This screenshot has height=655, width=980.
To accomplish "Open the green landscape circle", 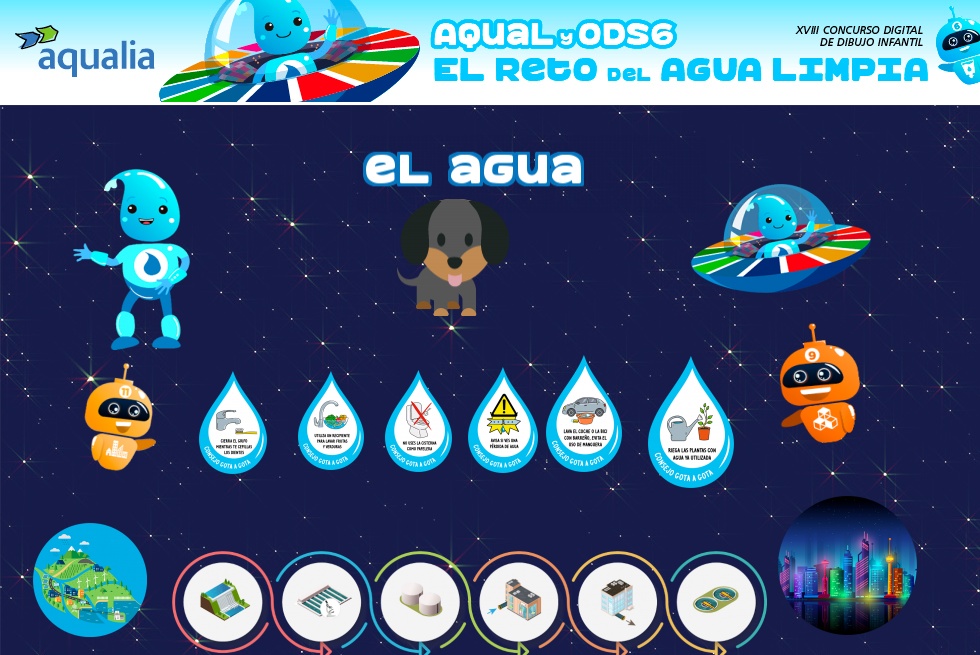I will [90, 580].
